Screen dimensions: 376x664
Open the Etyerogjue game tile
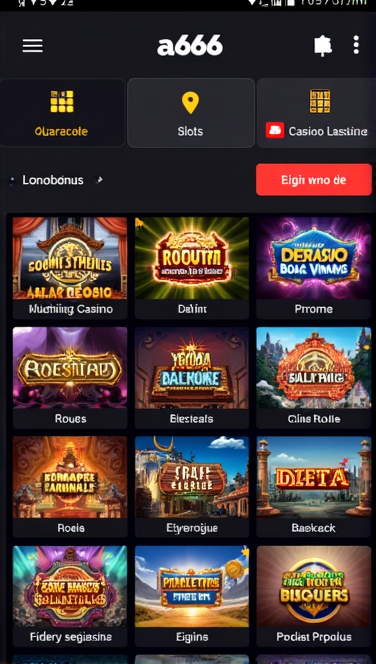point(192,487)
